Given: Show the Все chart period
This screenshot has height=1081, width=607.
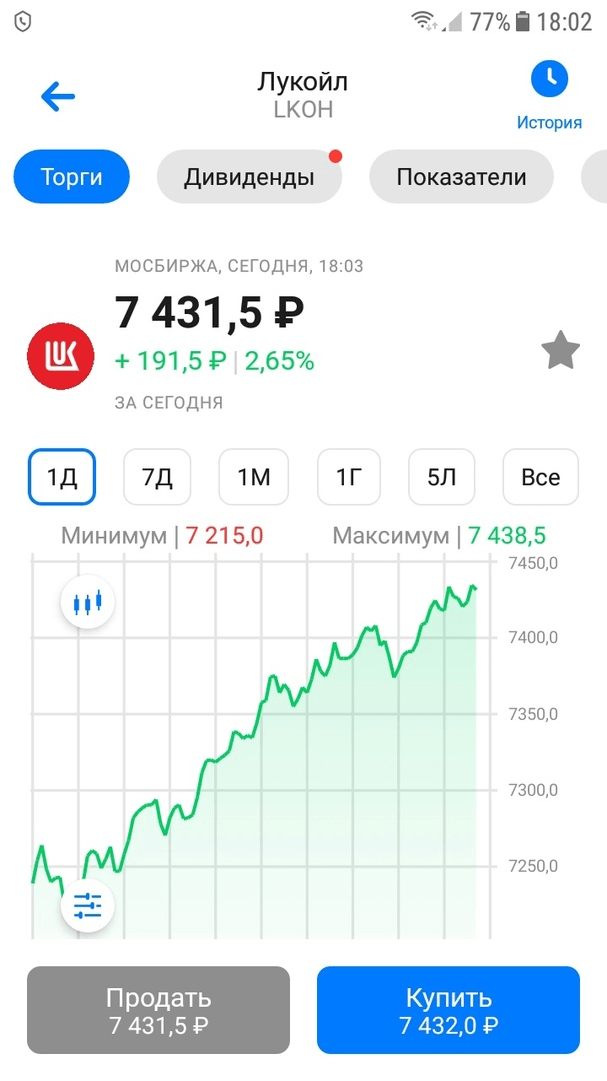Looking at the screenshot, I should (540, 477).
